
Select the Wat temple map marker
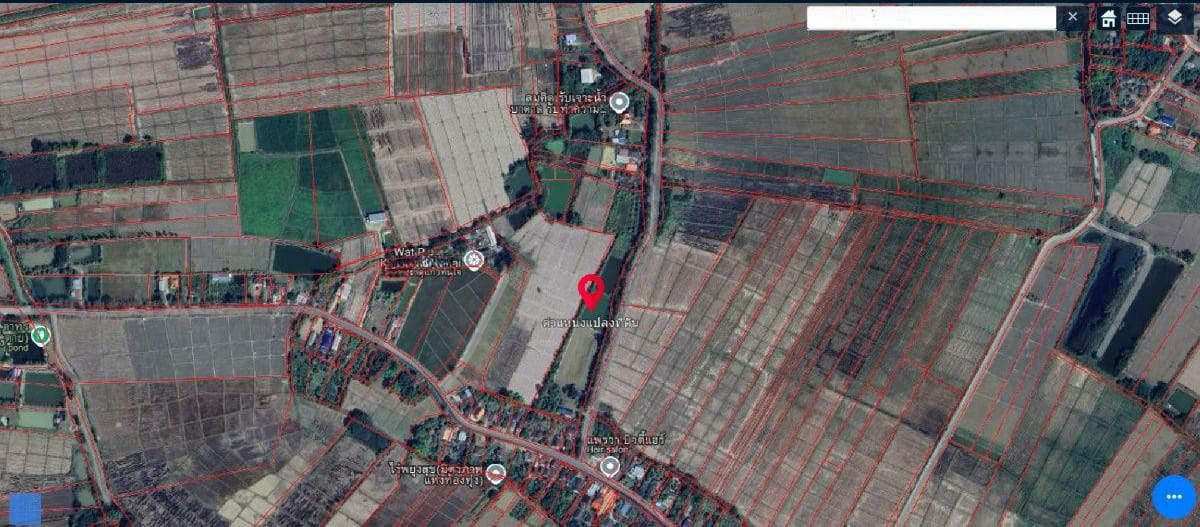click(474, 261)
